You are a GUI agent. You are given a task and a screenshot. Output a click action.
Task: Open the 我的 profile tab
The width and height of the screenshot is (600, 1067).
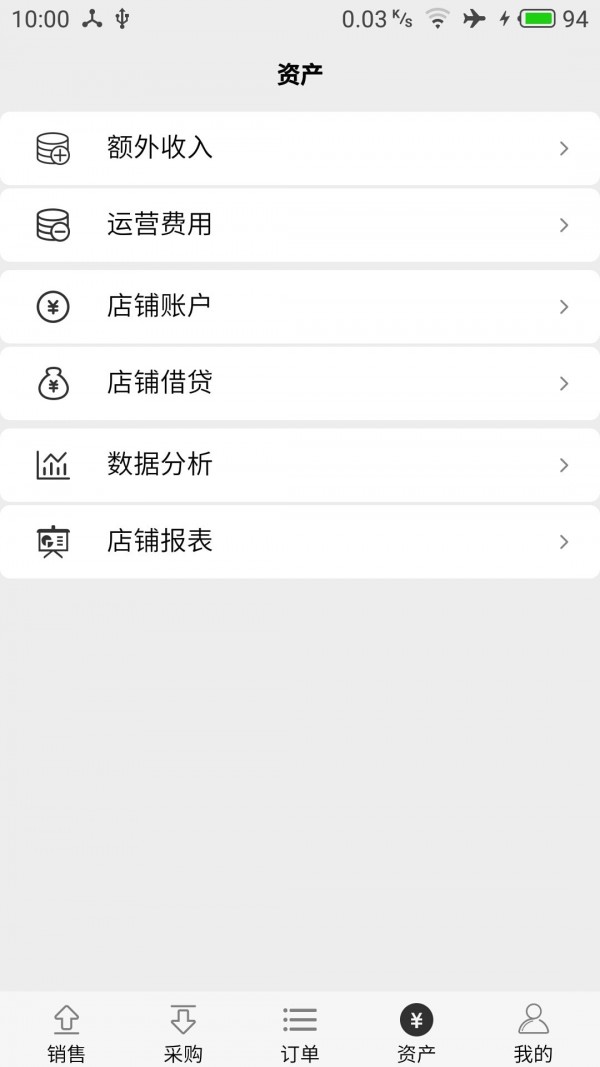pyautogui.click(x=533, y=1032)
